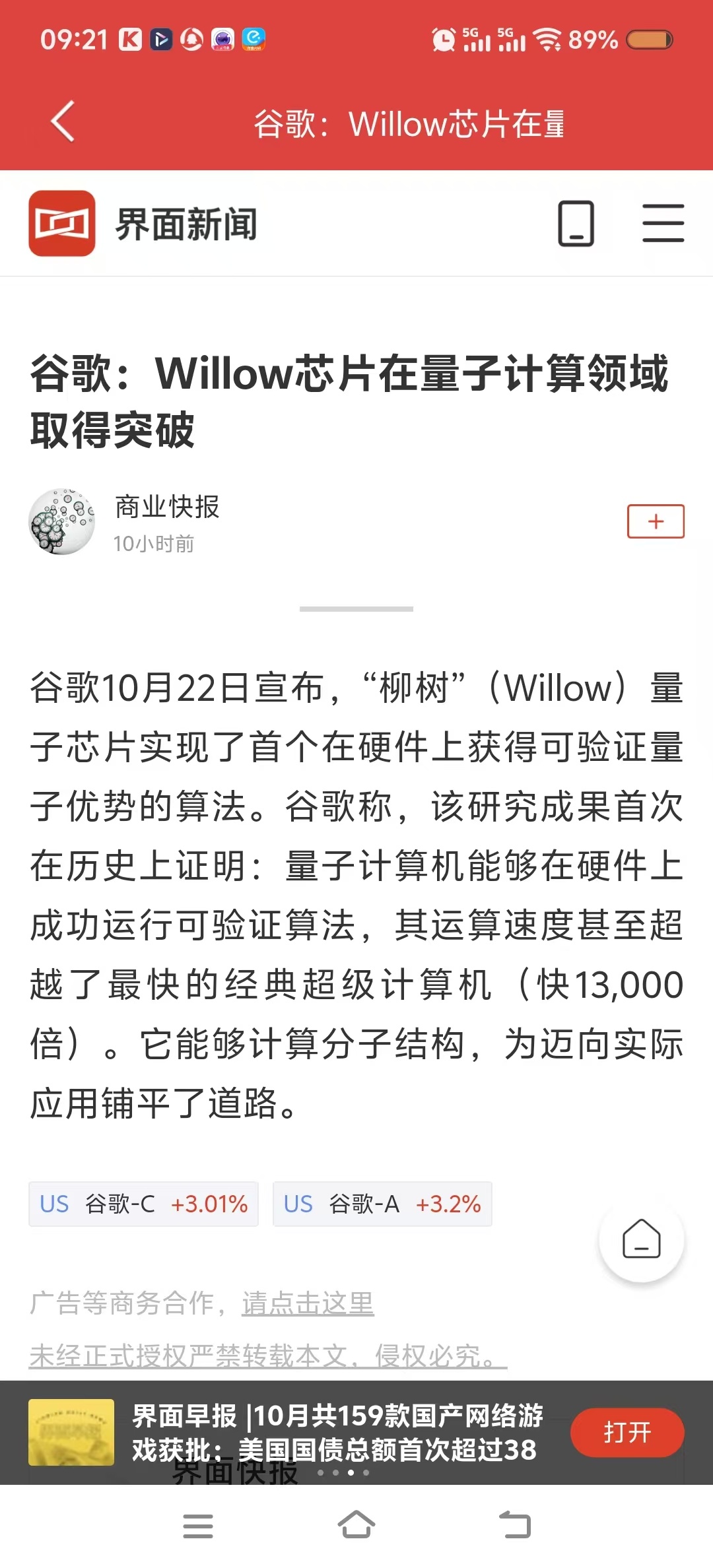The image size is (713, 1568).
Task: Open the 界面早报 banner article
Action: pyautogui.click(x=337, y=1432)
